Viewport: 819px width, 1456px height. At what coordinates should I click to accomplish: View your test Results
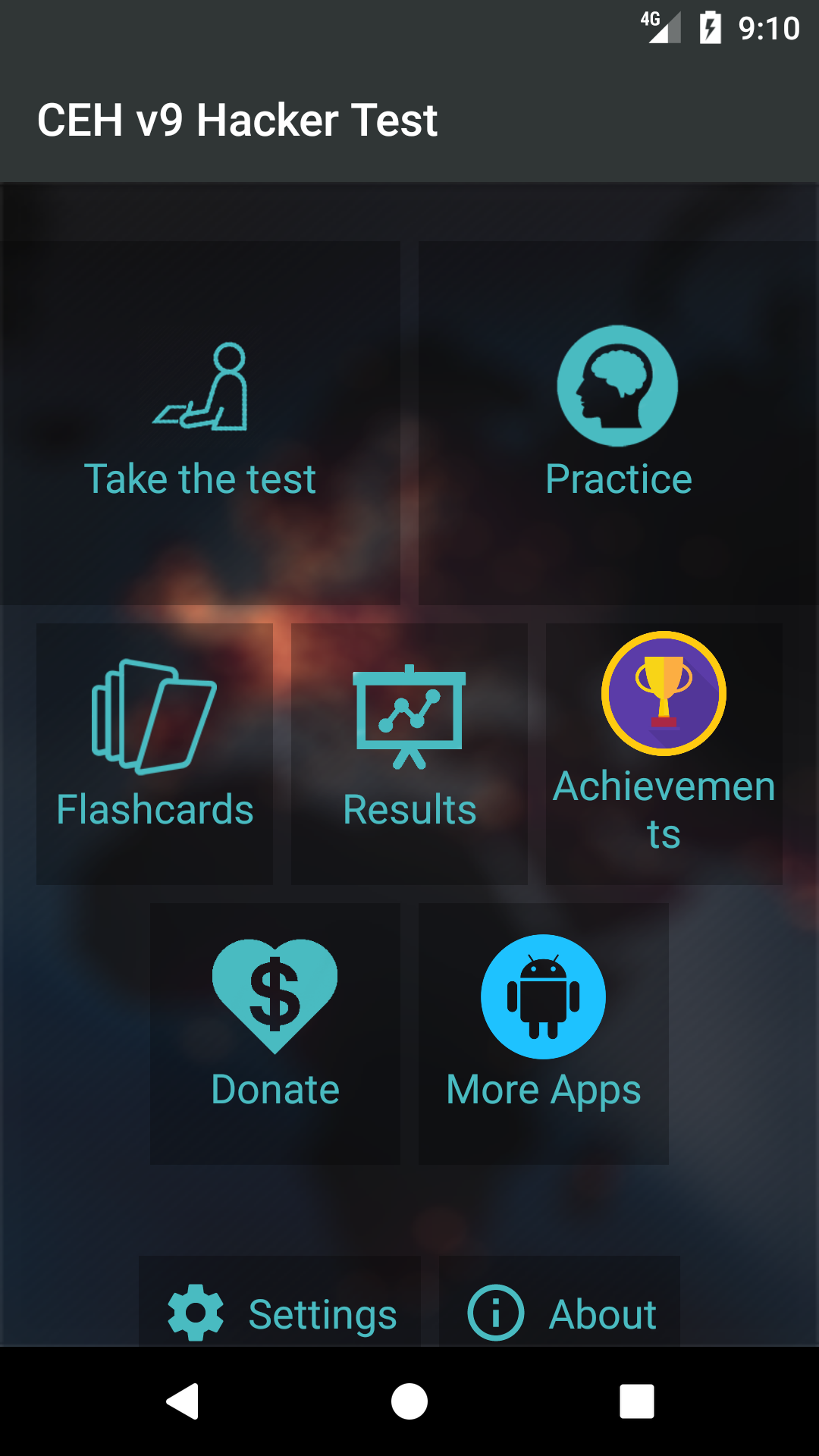(409, 751)
